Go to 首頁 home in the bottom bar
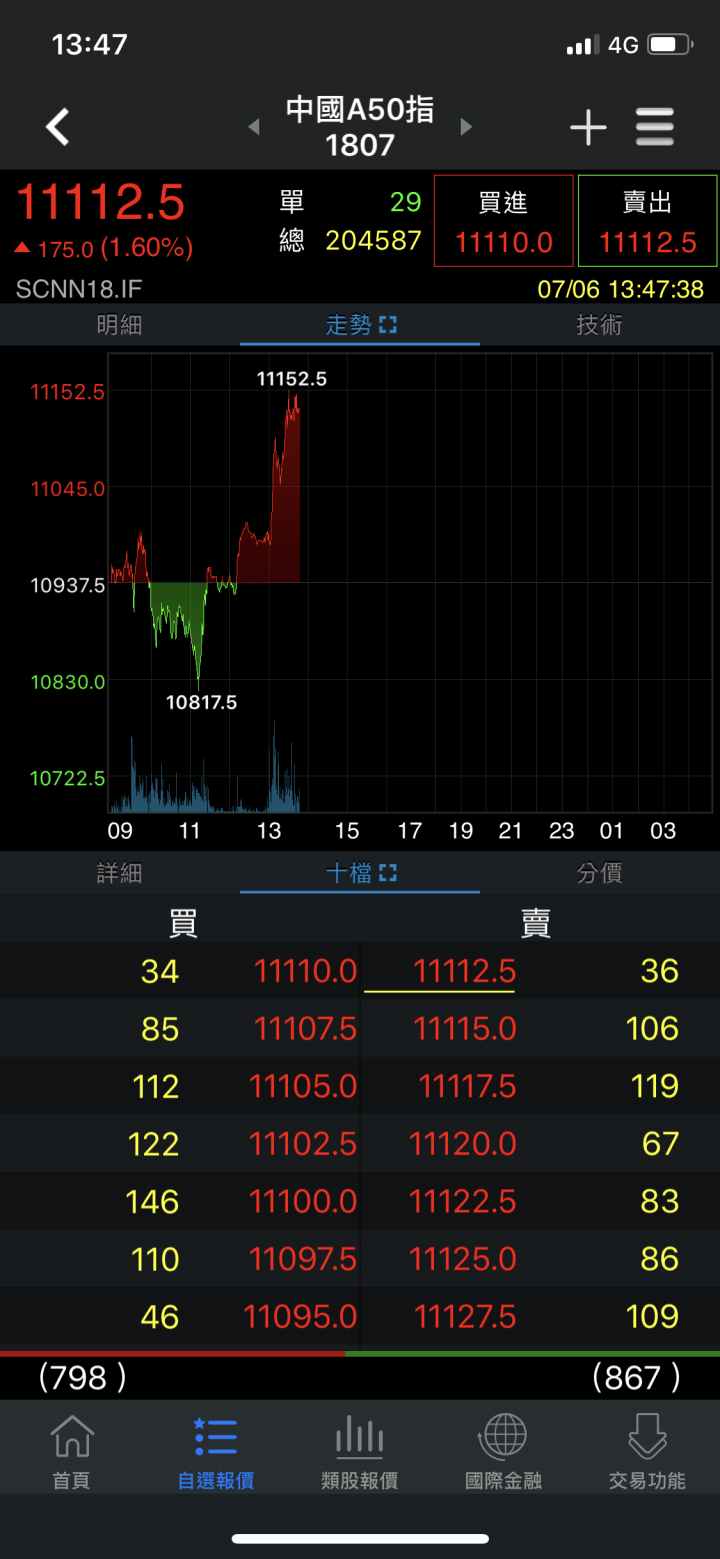 pos(72,1452)
